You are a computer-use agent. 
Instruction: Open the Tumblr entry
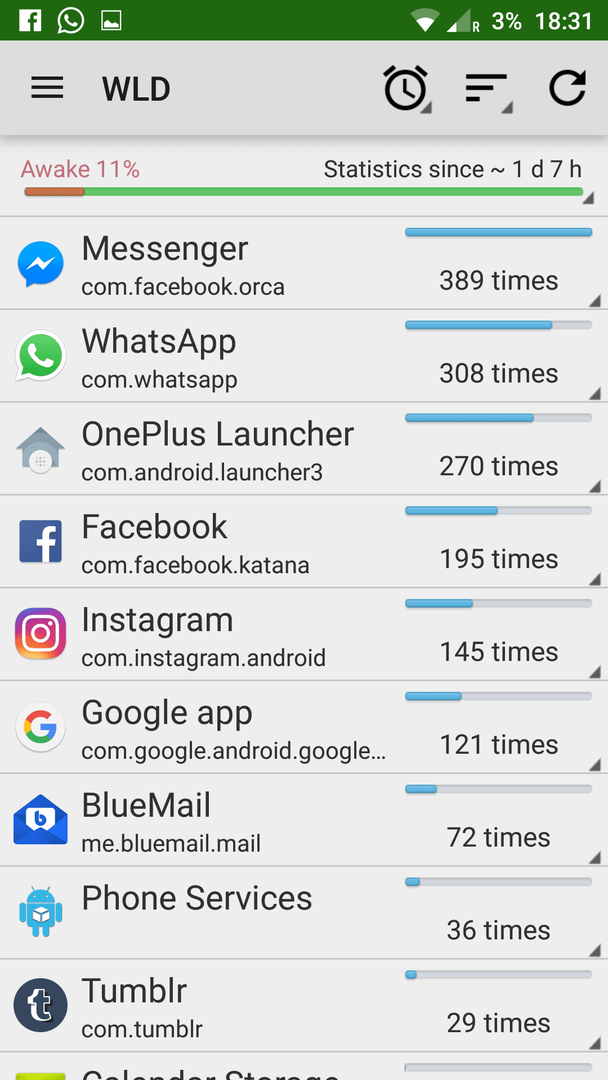pos(304,1006)
